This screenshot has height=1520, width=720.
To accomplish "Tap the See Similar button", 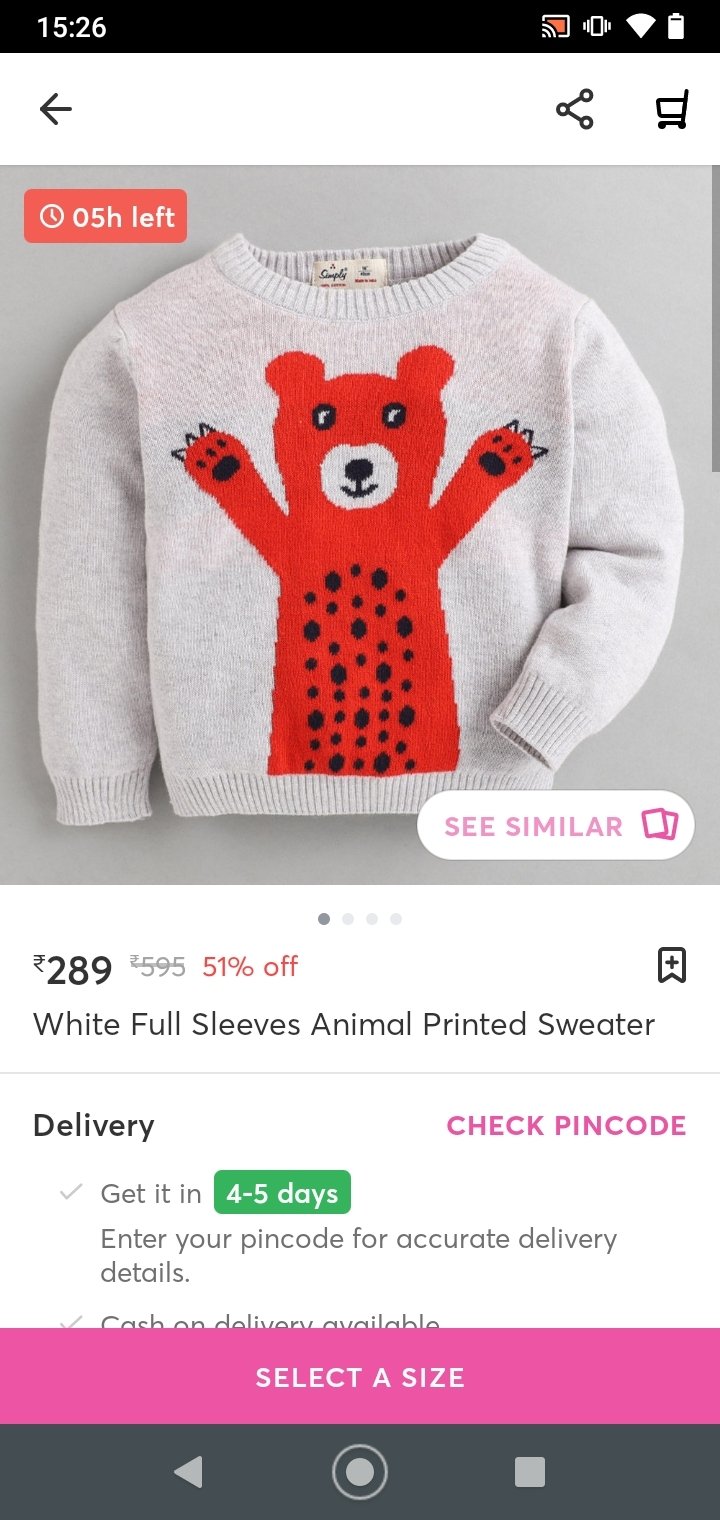I will click(x=556, y=826).
